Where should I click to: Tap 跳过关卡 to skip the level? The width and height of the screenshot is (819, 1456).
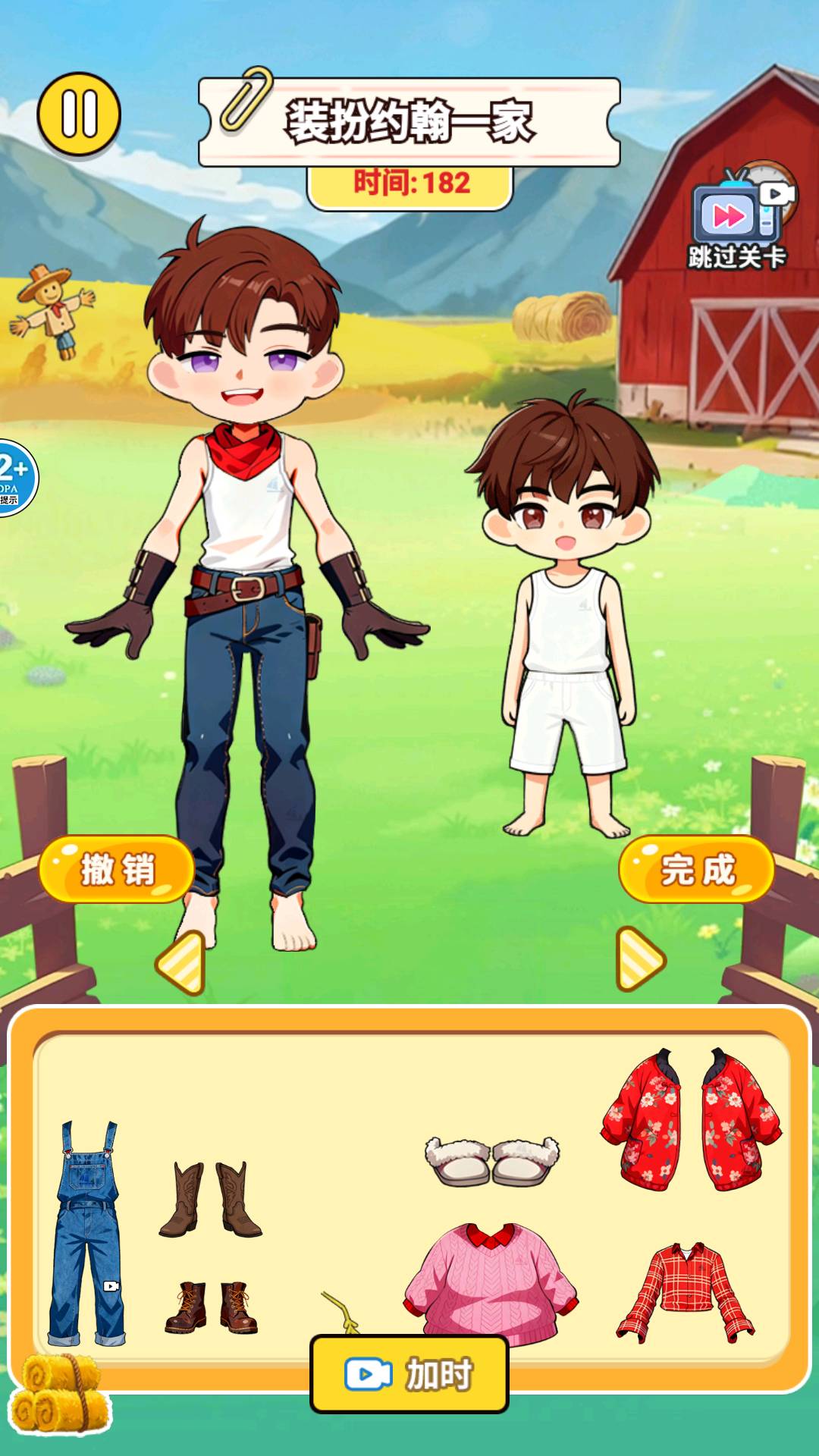click(x=737, y=220)
